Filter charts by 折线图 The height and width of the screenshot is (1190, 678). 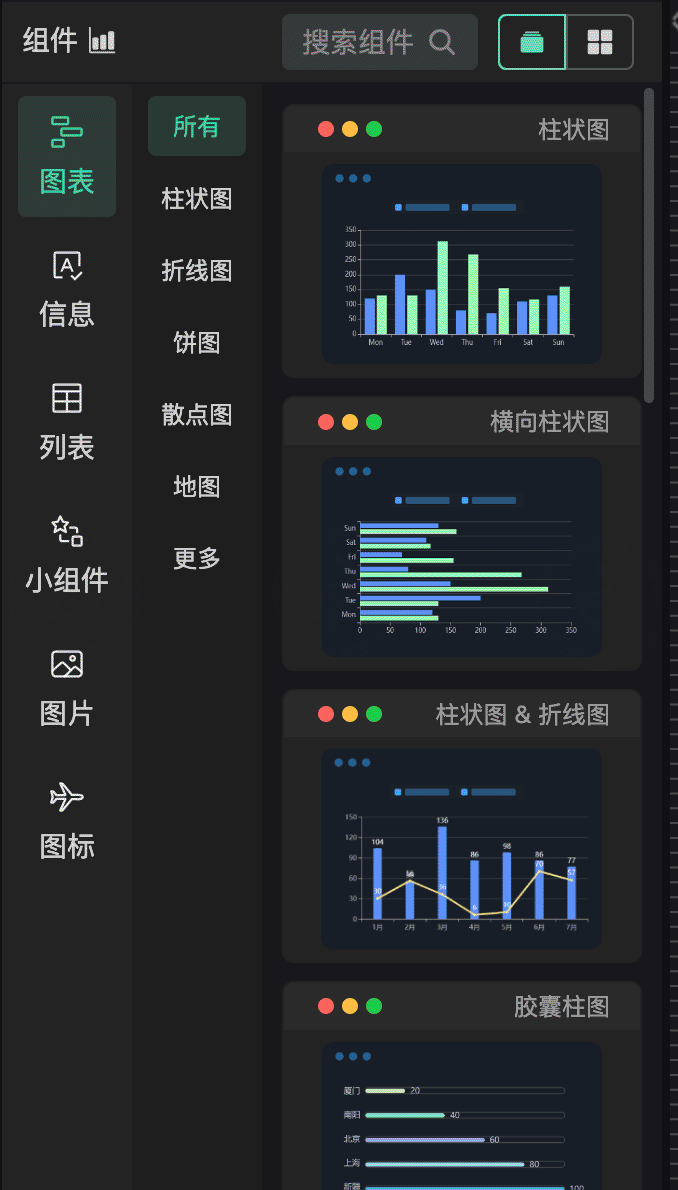click(197, 270)
